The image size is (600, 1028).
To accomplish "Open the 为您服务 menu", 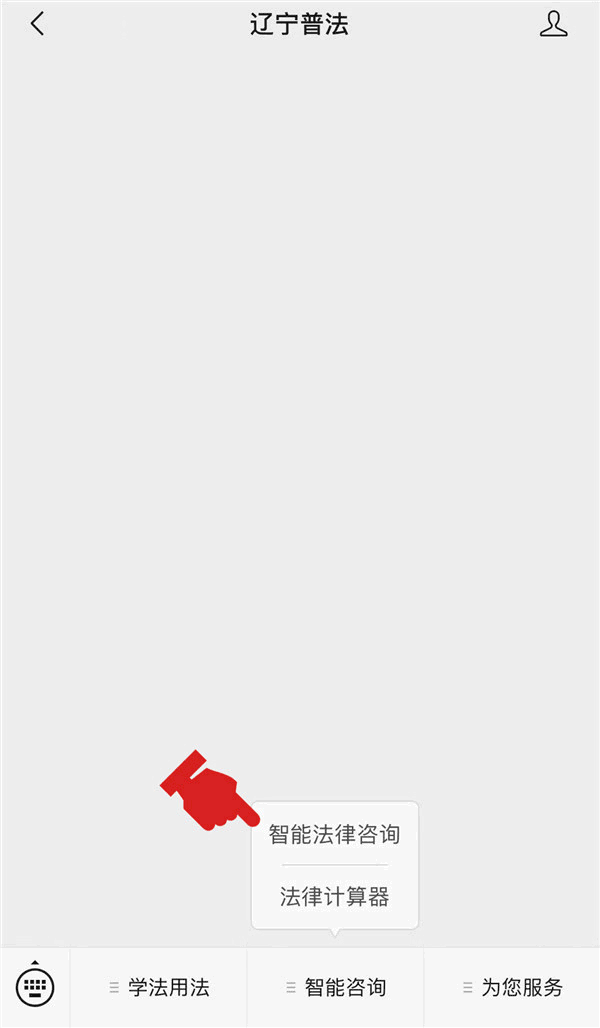I will click(x=512, y=988).
